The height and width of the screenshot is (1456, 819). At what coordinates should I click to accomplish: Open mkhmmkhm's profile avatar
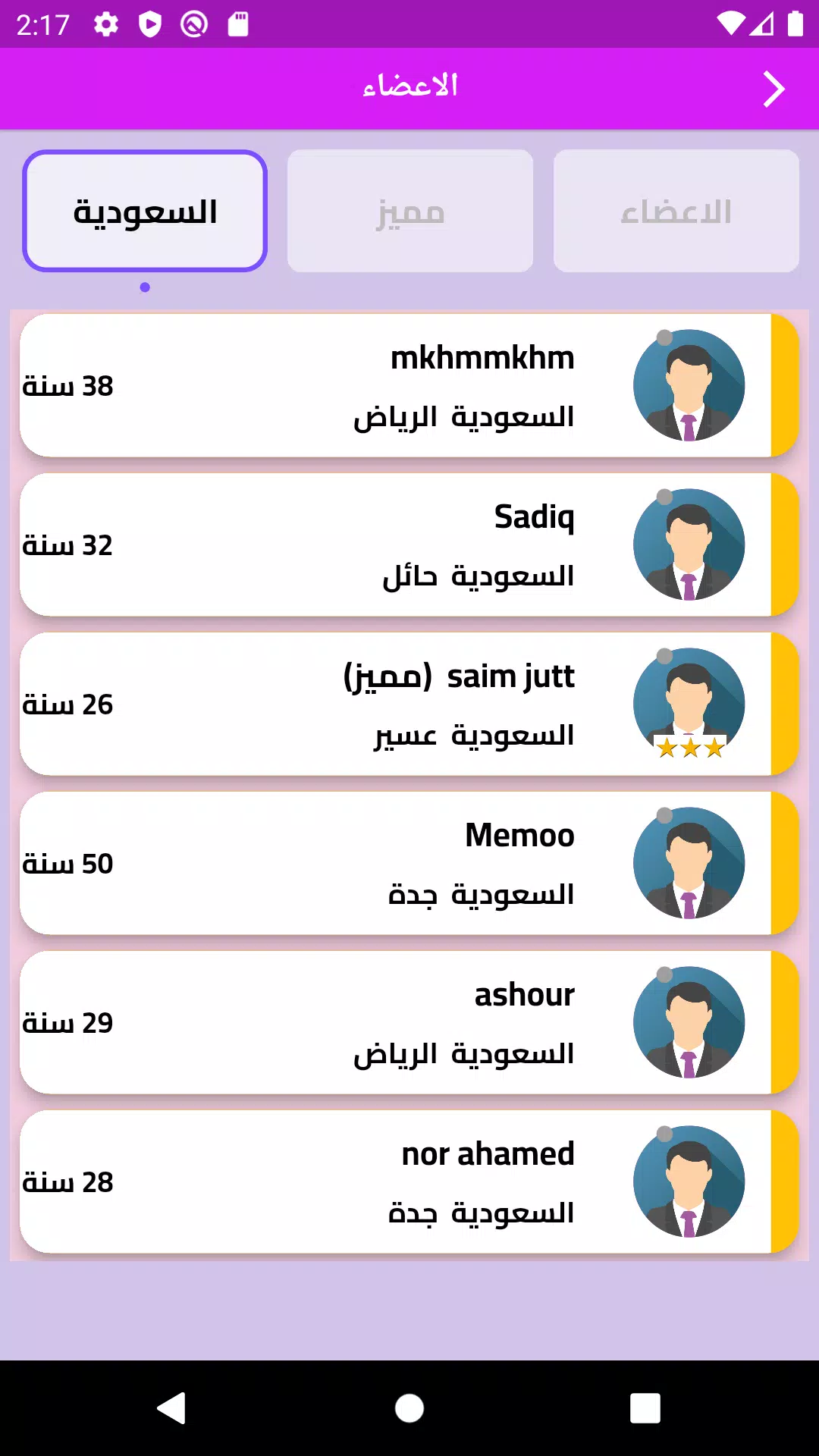point(689,385)
